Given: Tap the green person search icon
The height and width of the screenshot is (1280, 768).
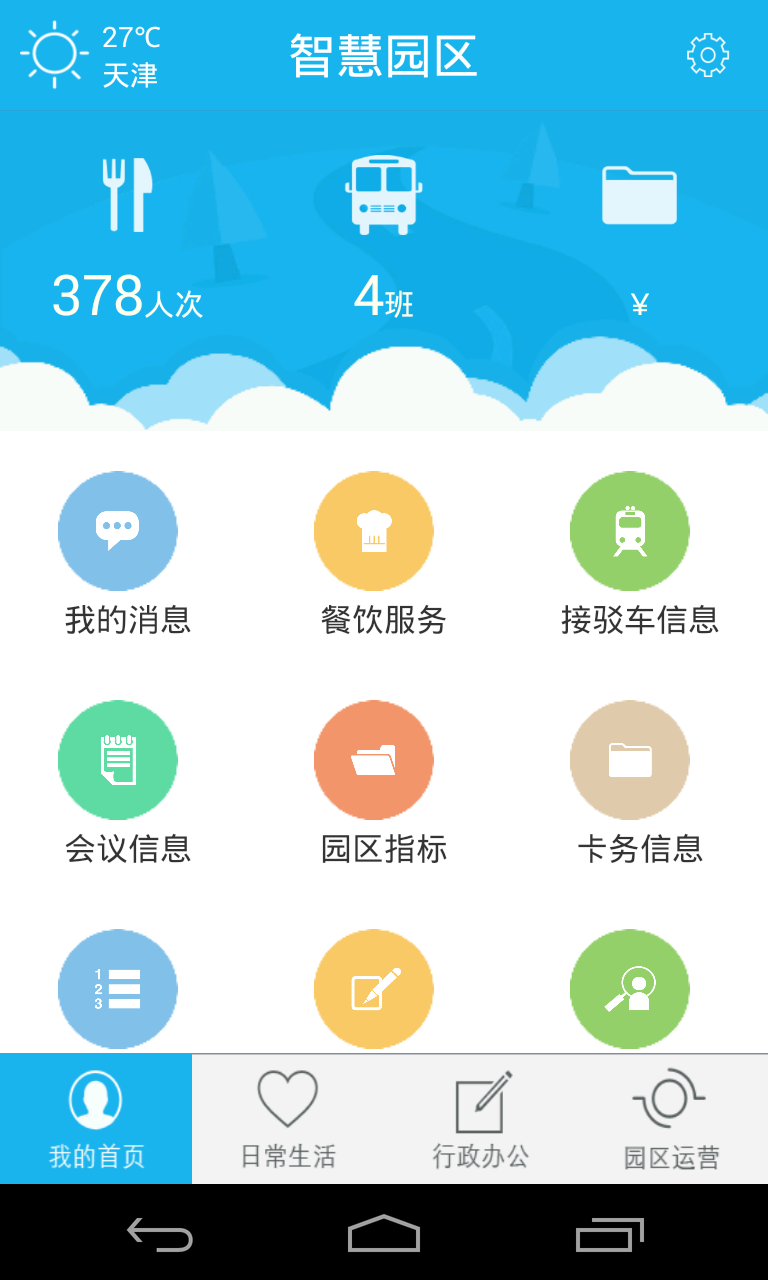Looking at the screenshot, I should [x=630, y=989].
